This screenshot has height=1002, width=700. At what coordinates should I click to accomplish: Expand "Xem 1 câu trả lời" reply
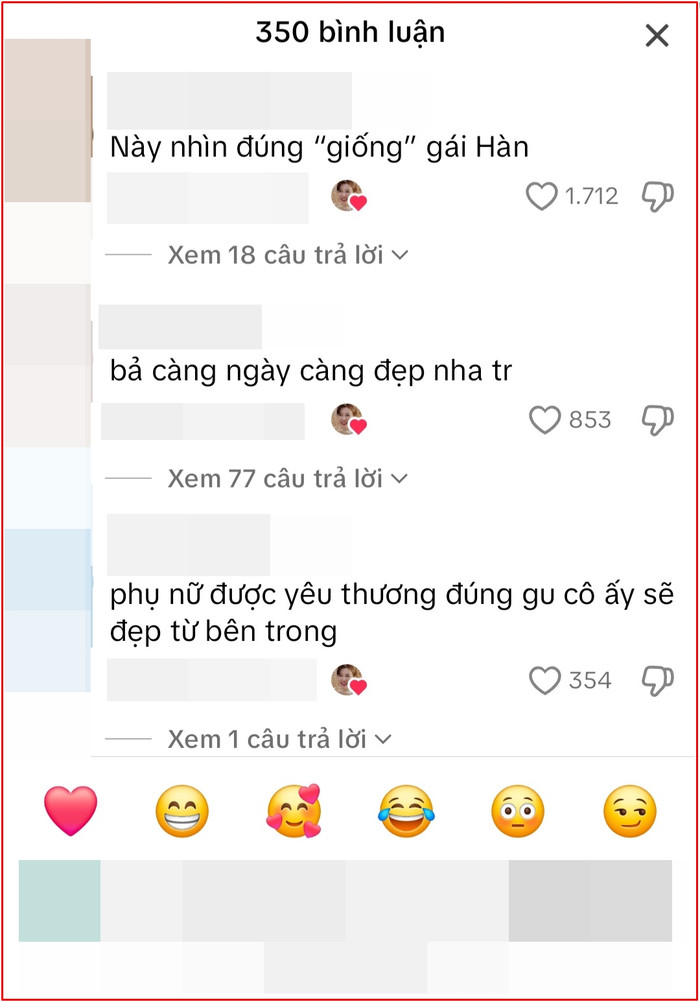tap(279, 740)
